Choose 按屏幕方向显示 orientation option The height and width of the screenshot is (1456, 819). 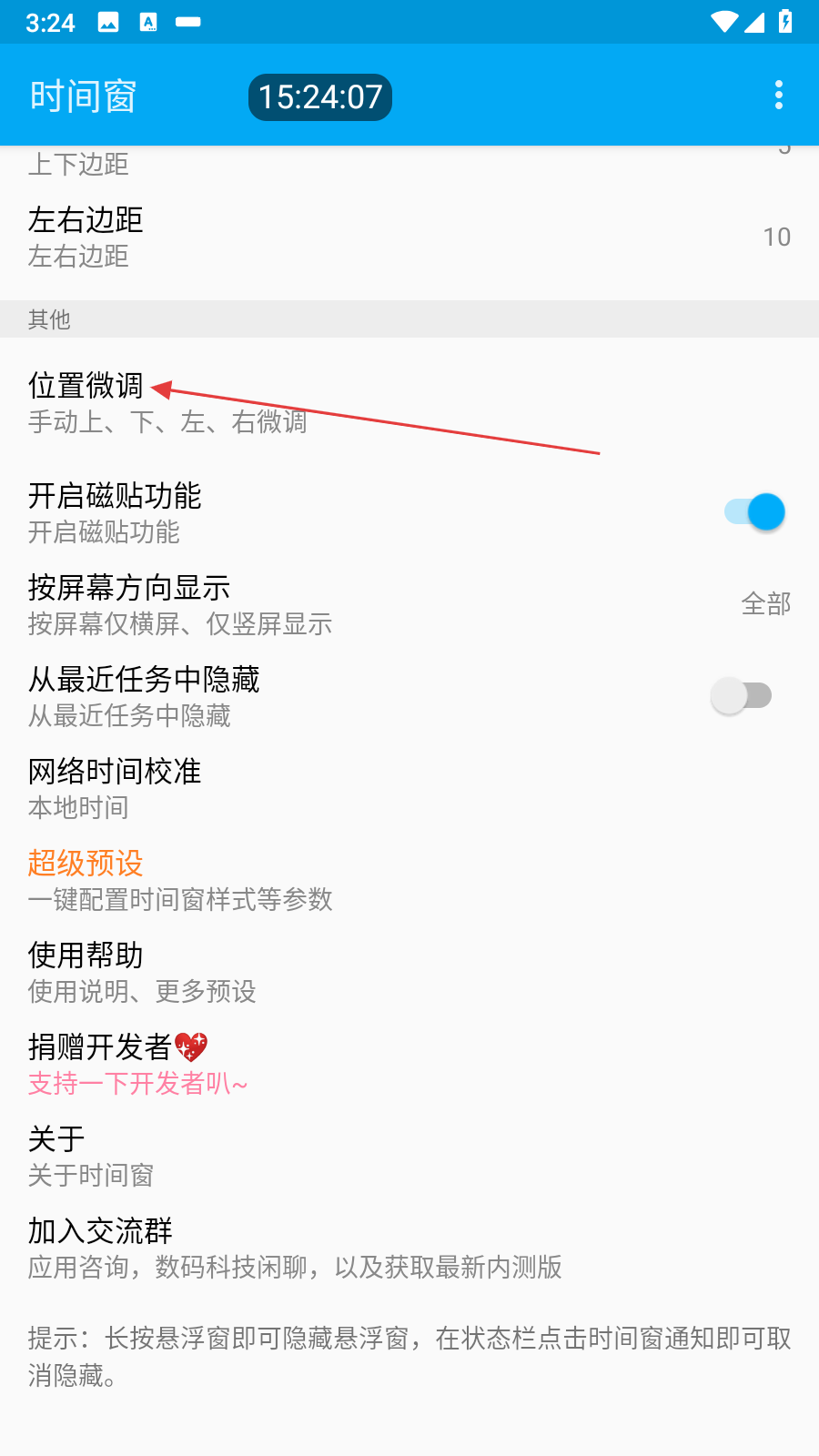pyautogui.click(x=409, y=604)
